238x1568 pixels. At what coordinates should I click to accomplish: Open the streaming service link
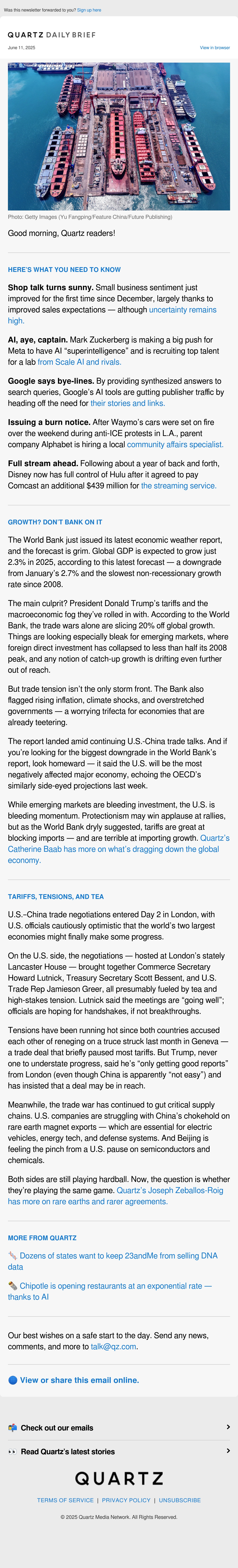pyautogui.click(x=179, y=486)
